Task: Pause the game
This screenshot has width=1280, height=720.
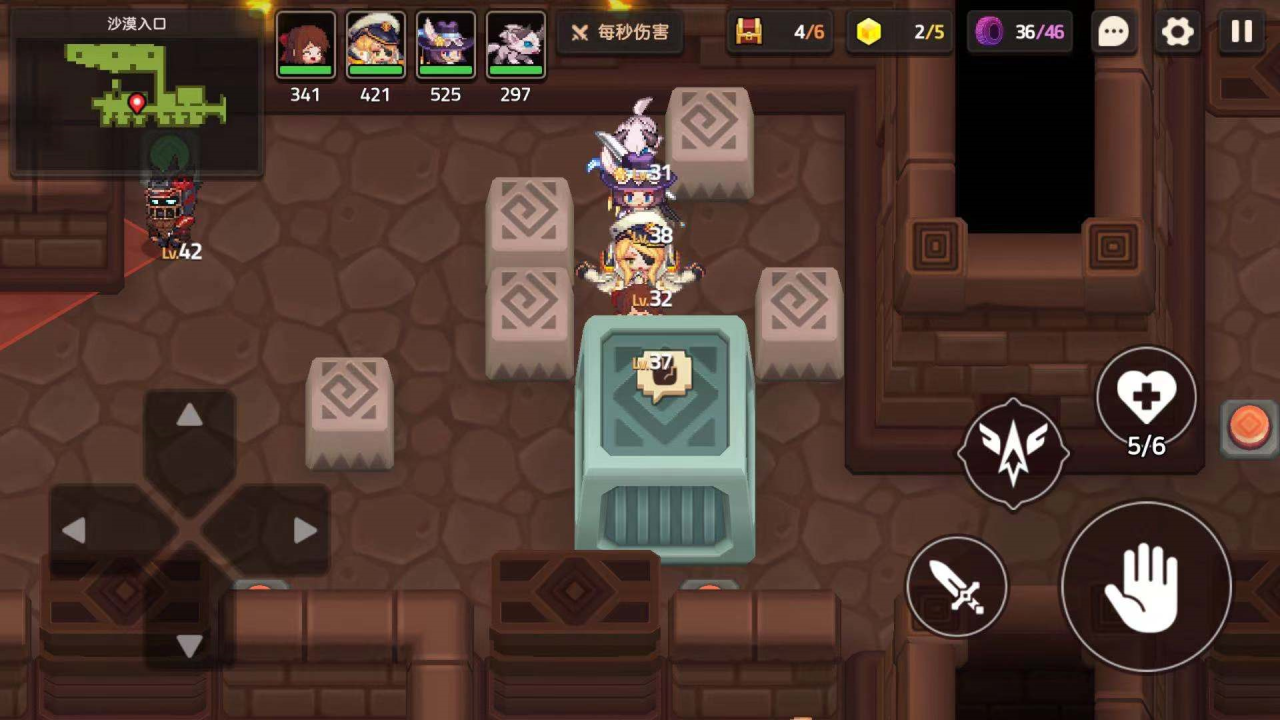Action: pyautogui.click(x=1241, y=32)
